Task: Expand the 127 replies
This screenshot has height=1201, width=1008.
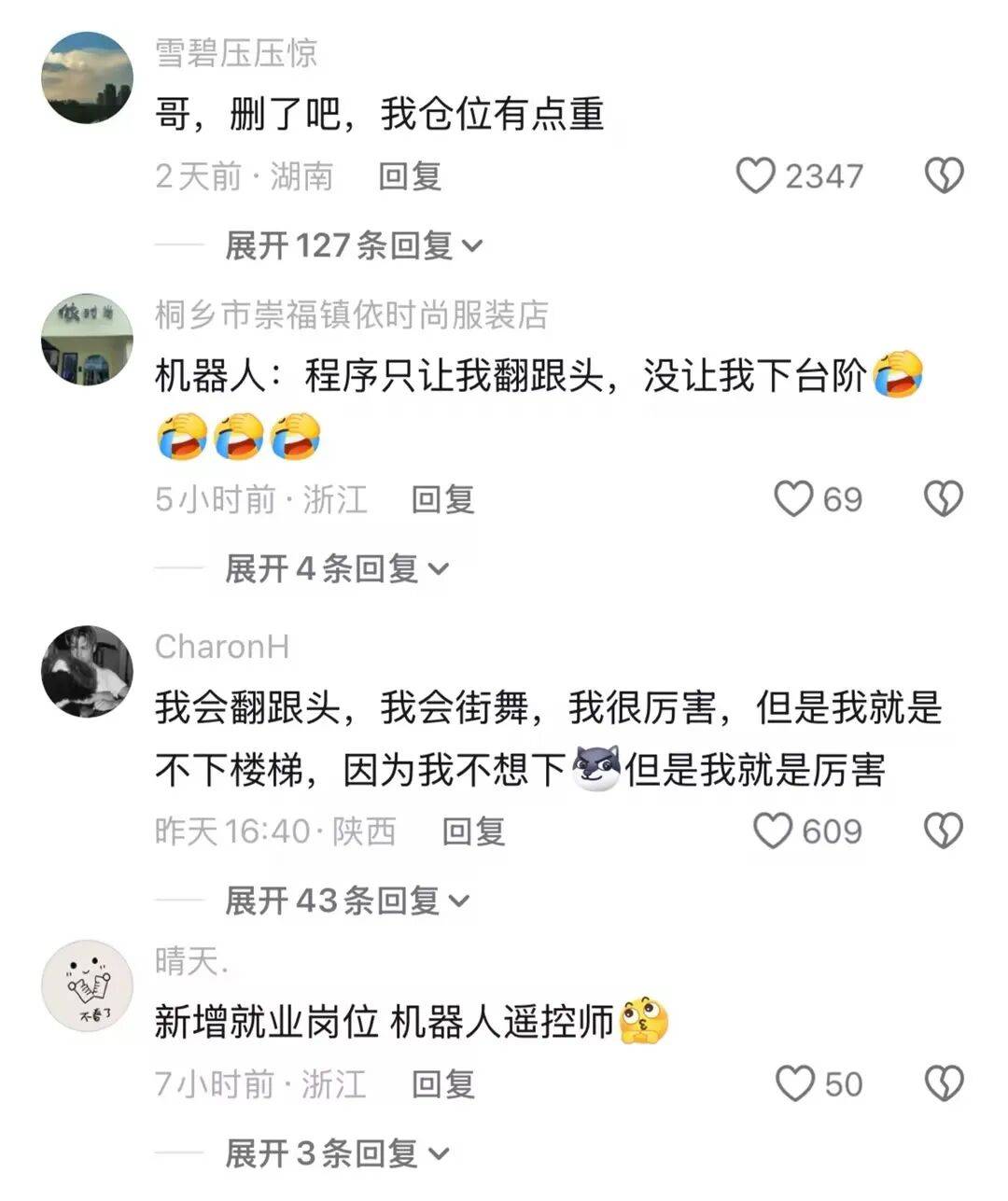Action: pos(353,245)
